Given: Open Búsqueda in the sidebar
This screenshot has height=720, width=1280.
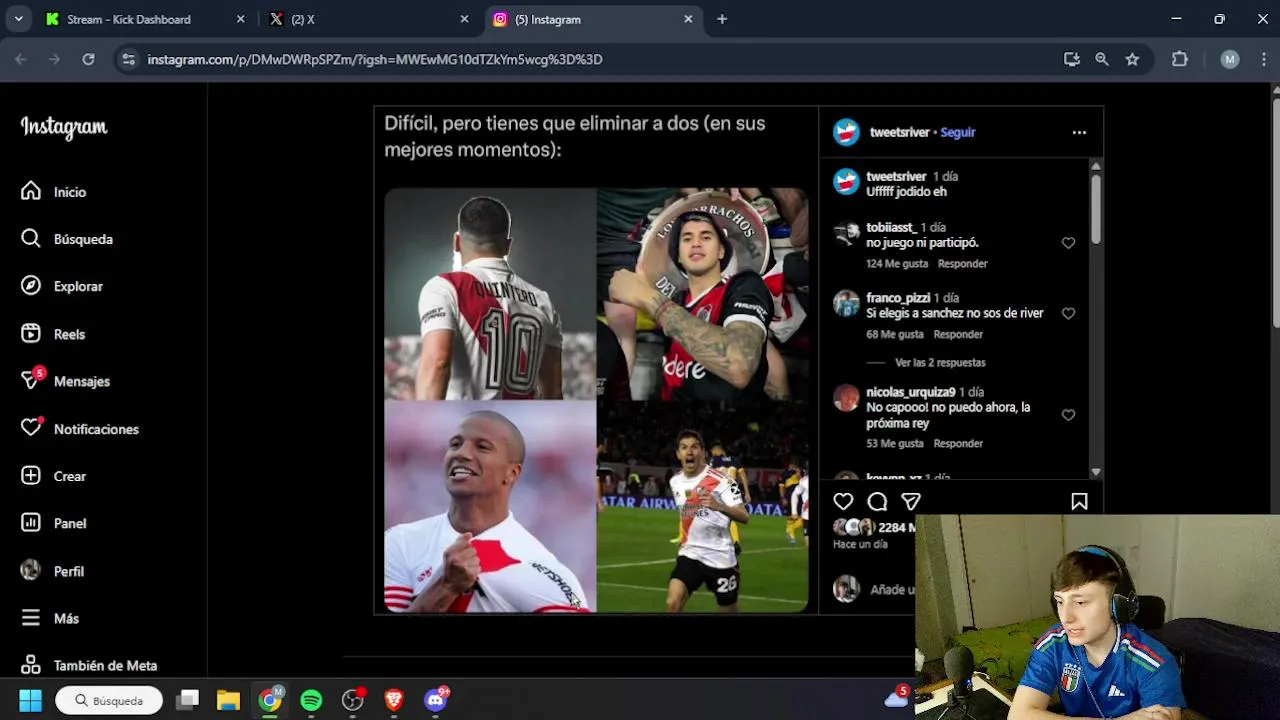Looking at the screenshot, I should point(82,239).
